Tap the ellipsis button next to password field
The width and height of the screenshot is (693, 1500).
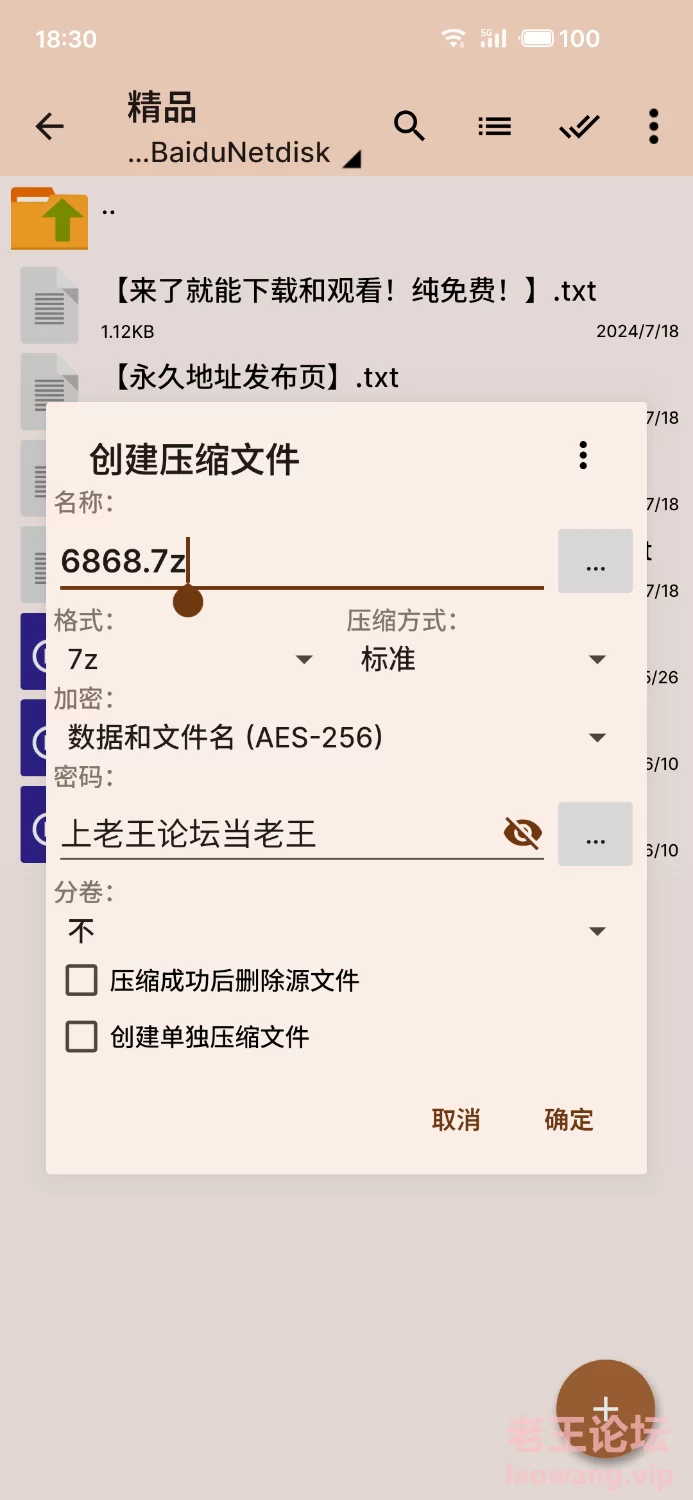point(595,834)
